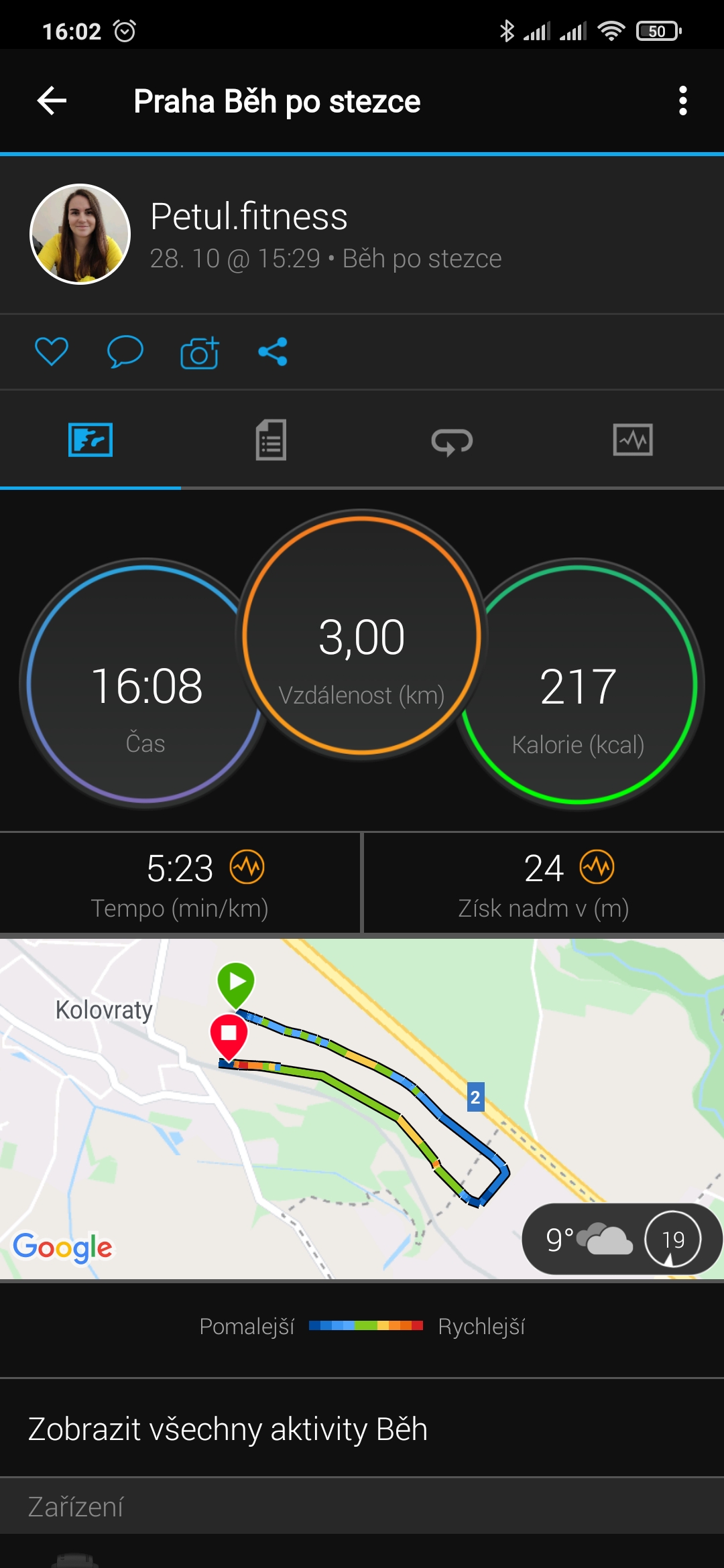
Task: Like this activity with the heart
Action: (x=52, y=352)
